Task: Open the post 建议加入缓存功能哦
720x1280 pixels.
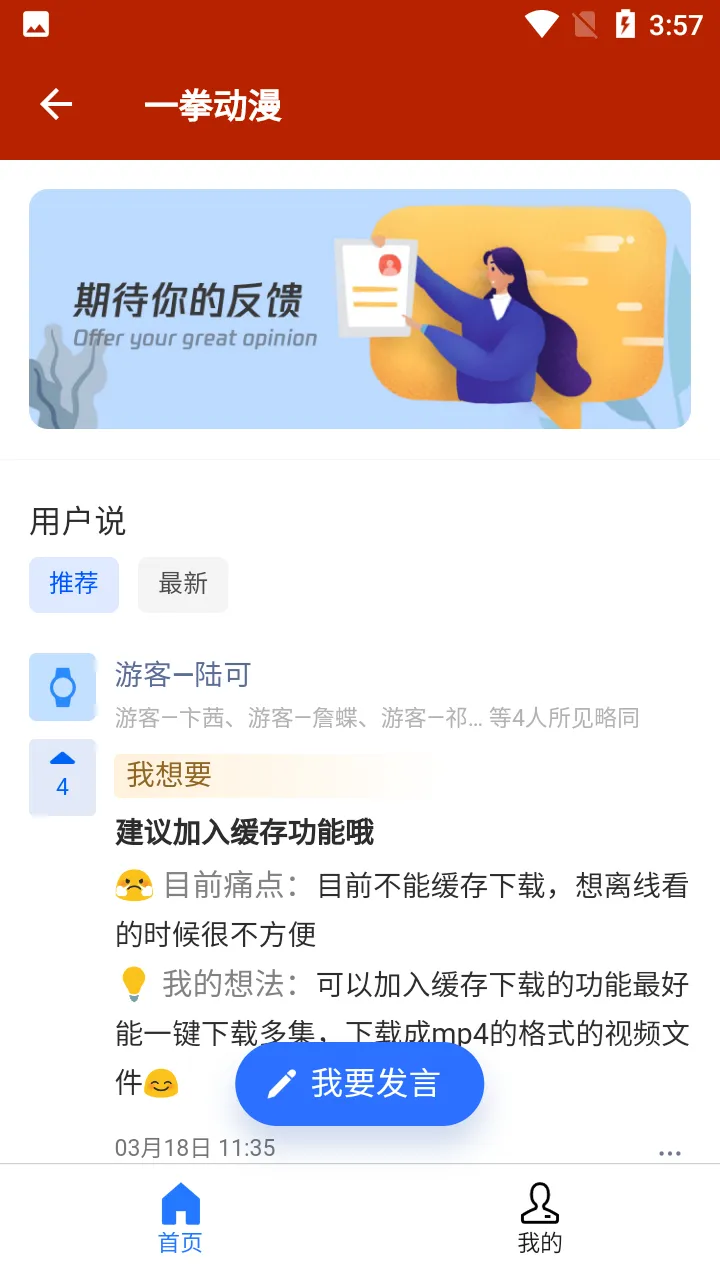Action: pyautogui.click(x=245, y=832)
